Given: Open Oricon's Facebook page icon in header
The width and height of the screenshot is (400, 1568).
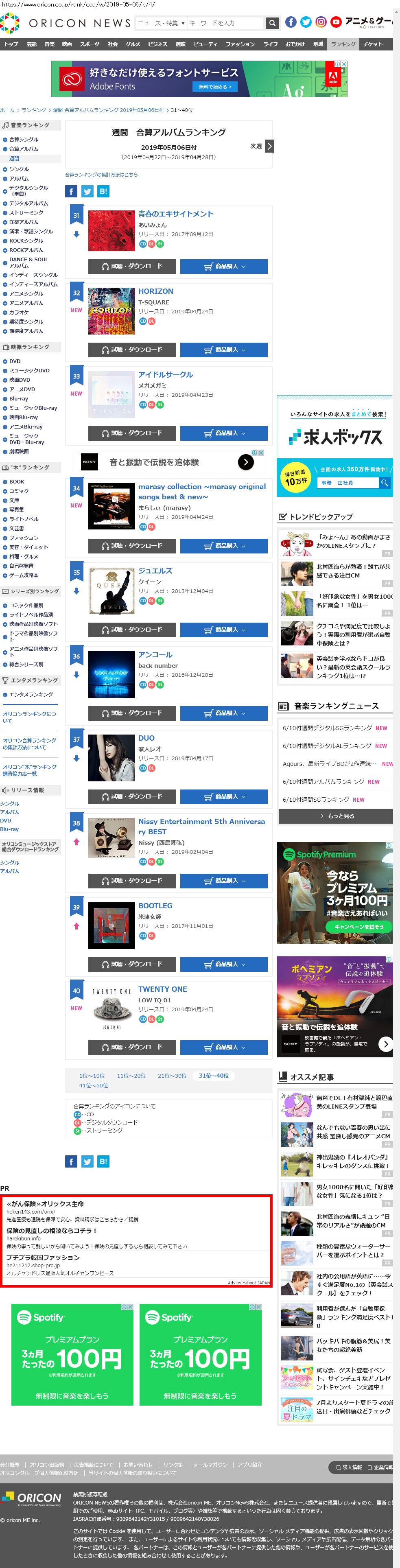Looking at the screenshot, I should (x=291, y=22).
